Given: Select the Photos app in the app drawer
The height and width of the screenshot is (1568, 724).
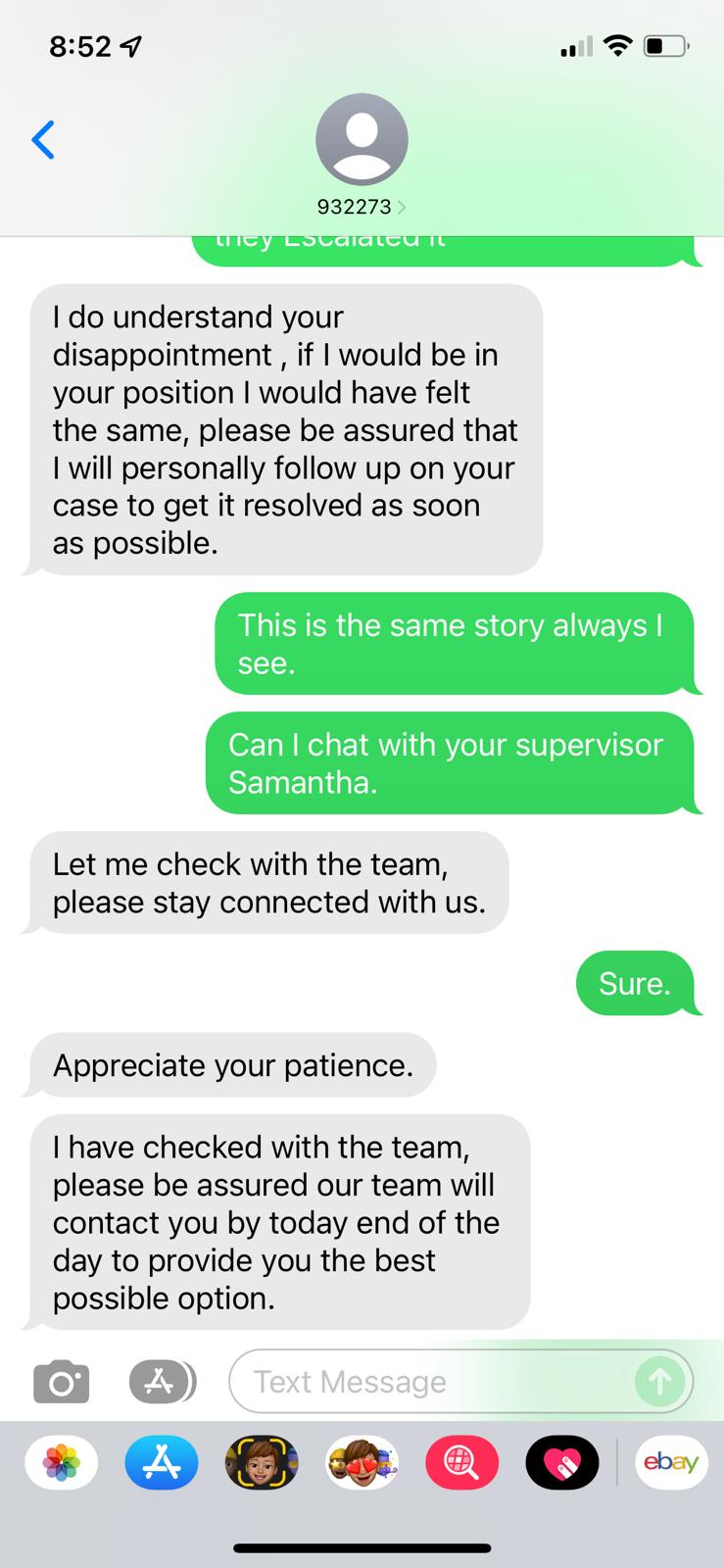Looking at the screenshot, I should point(61,1461).
